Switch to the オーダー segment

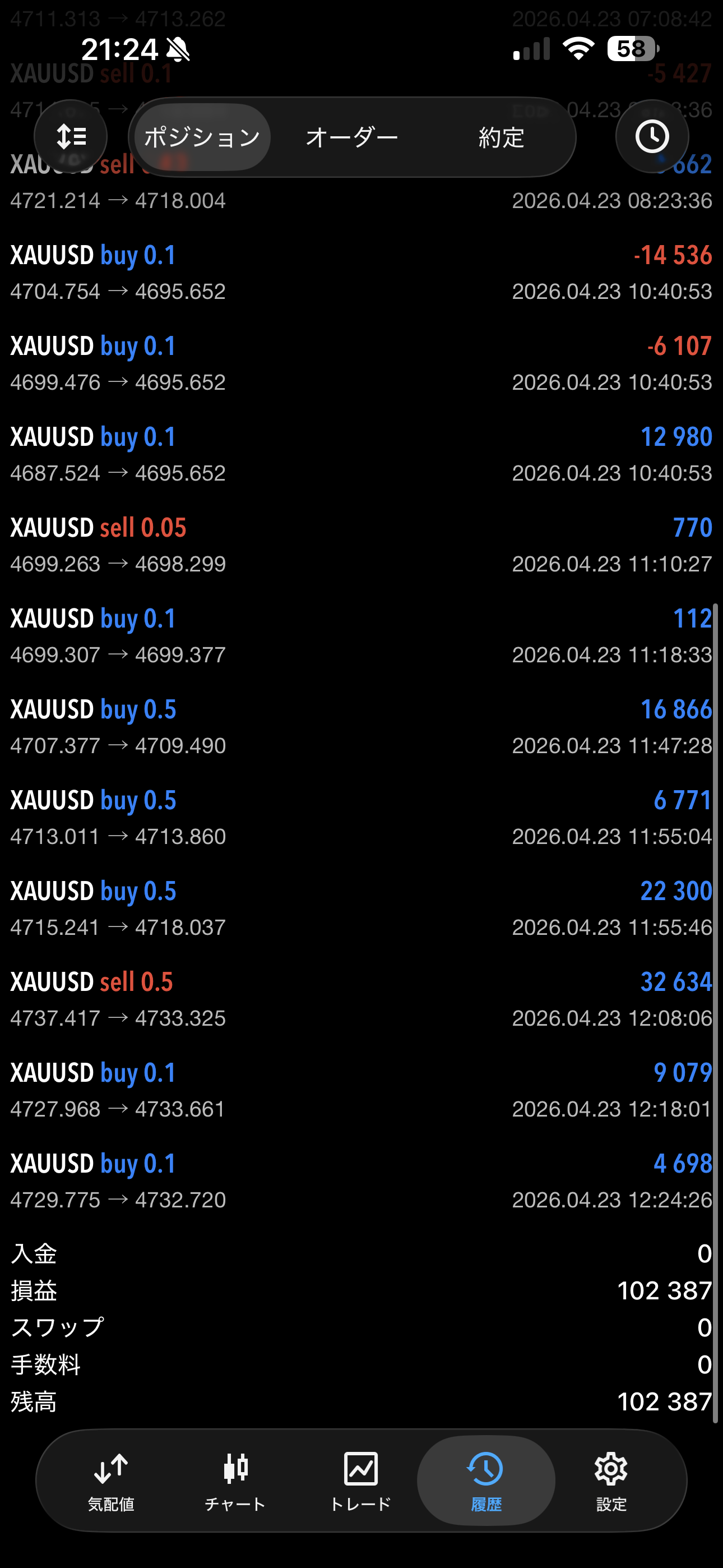(352, 137)
